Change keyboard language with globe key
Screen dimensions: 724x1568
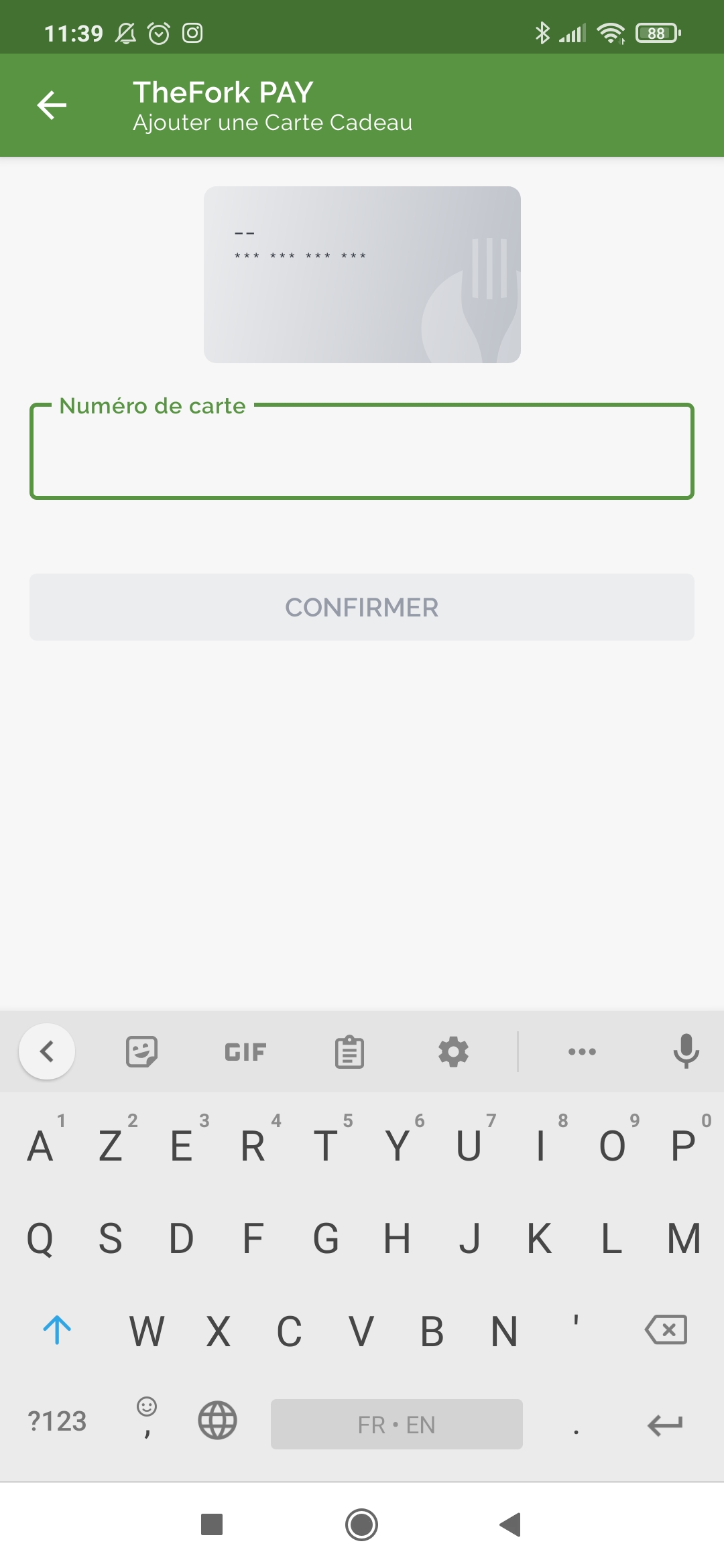click(217, 1421)
